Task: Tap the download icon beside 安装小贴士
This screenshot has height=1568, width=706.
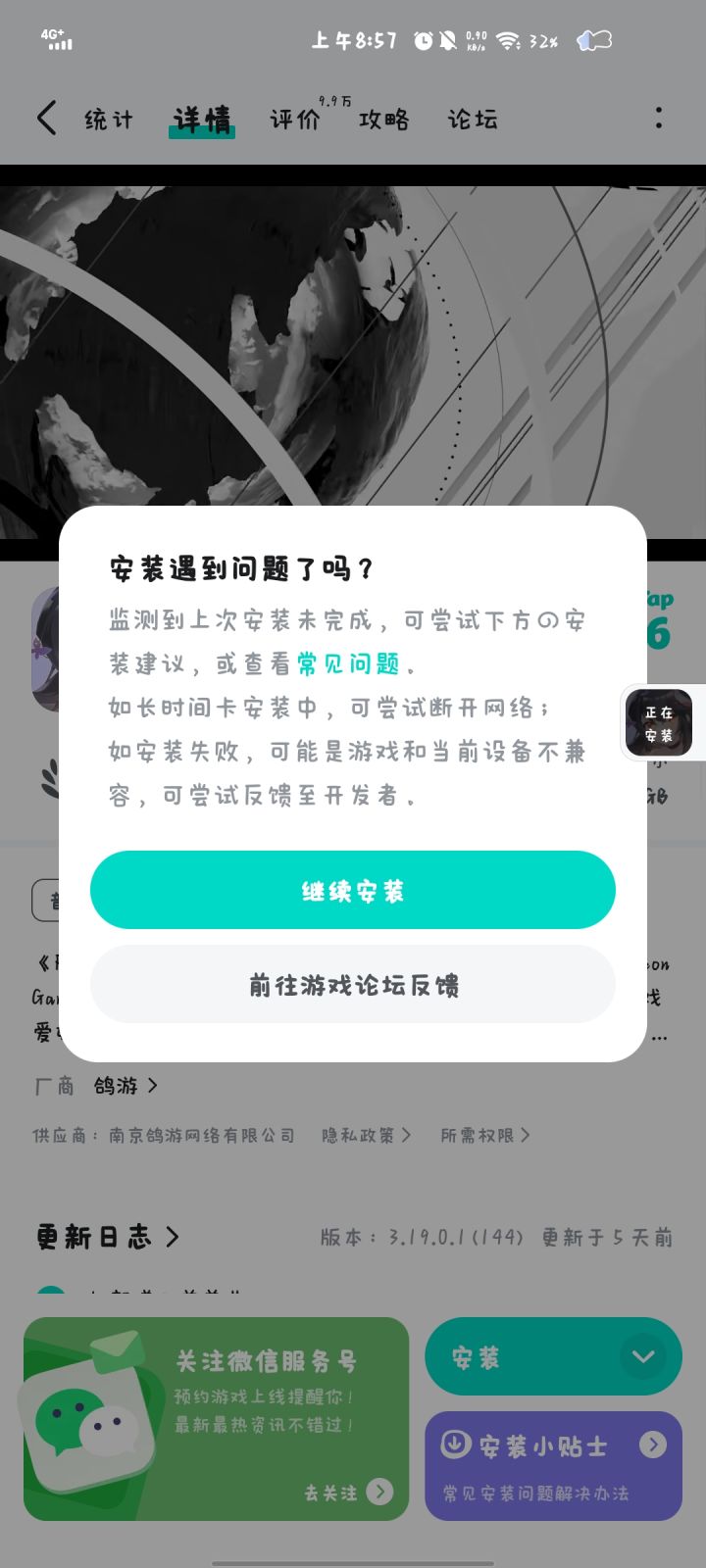Action: click(x=456, y=1445)
